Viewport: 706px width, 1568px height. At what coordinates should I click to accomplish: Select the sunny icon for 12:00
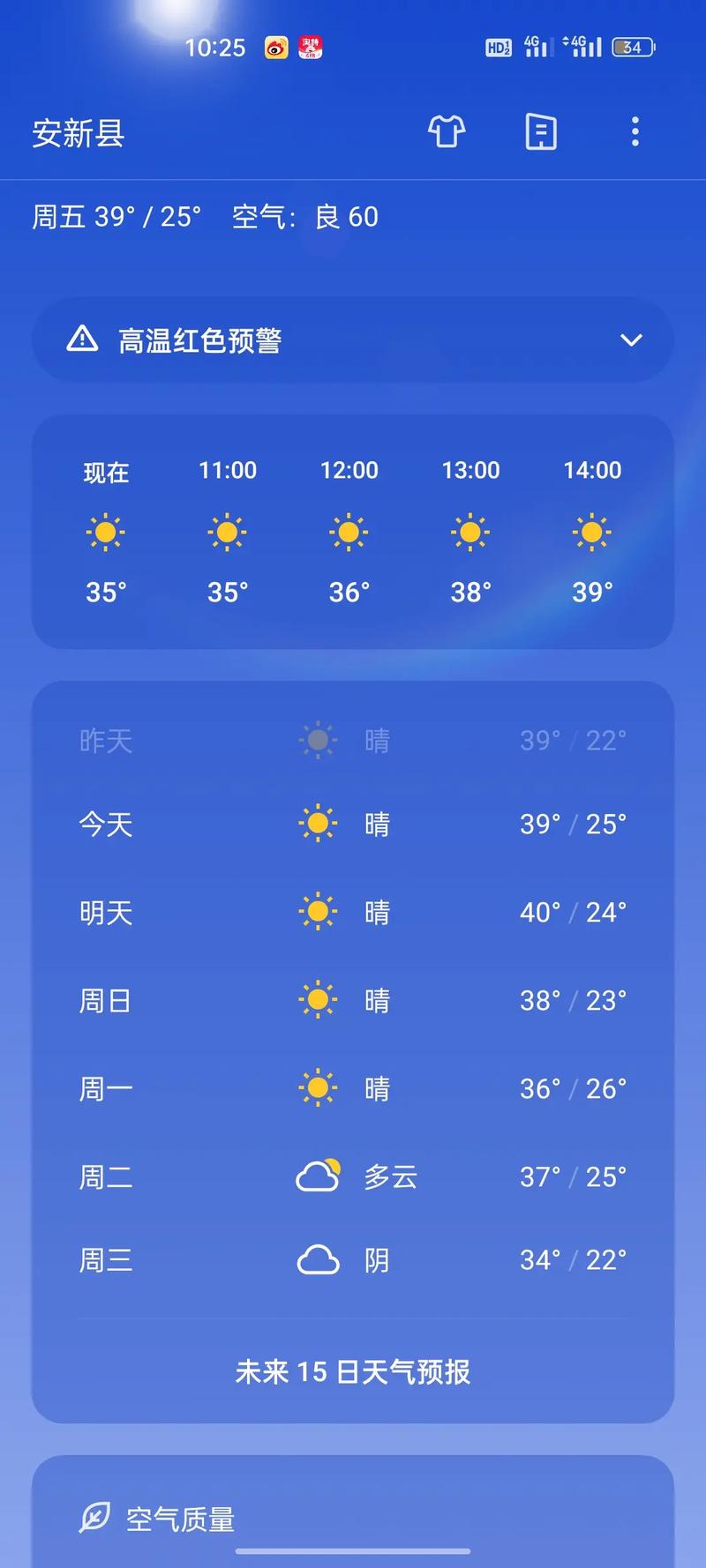pyautogui.click(x=348, y=532)
